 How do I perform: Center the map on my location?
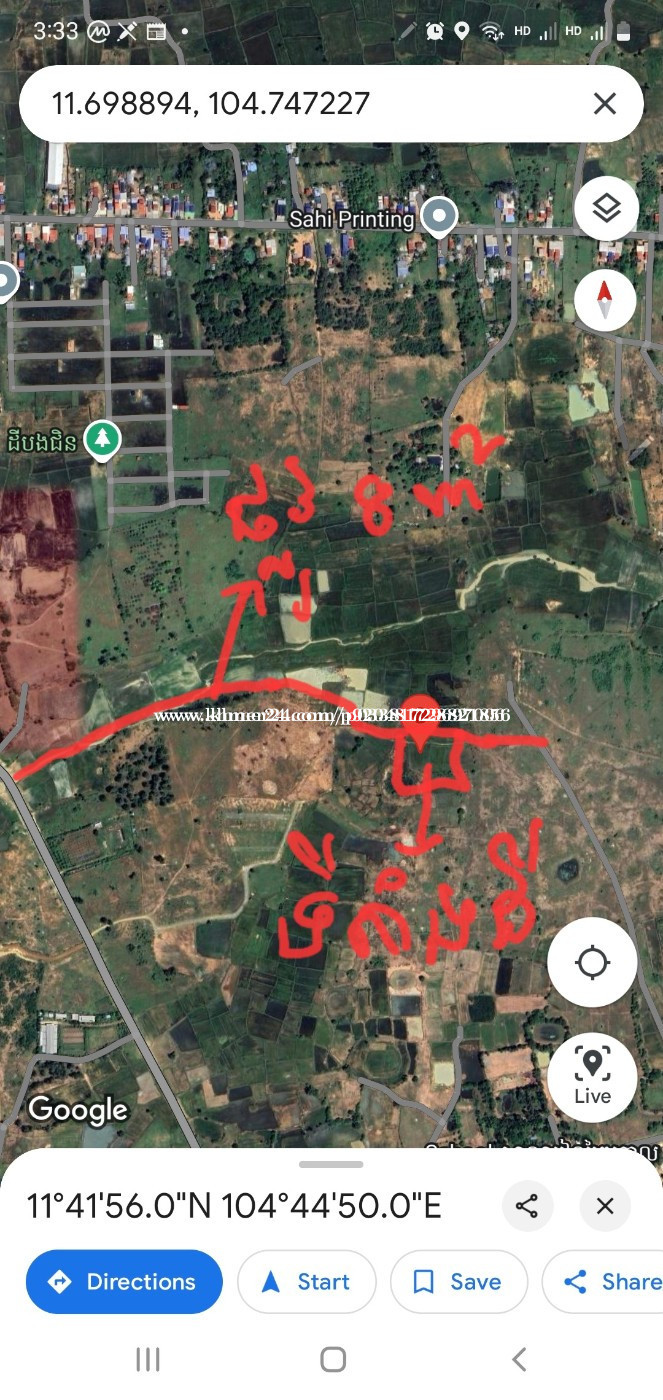click(x=592, y=962)
